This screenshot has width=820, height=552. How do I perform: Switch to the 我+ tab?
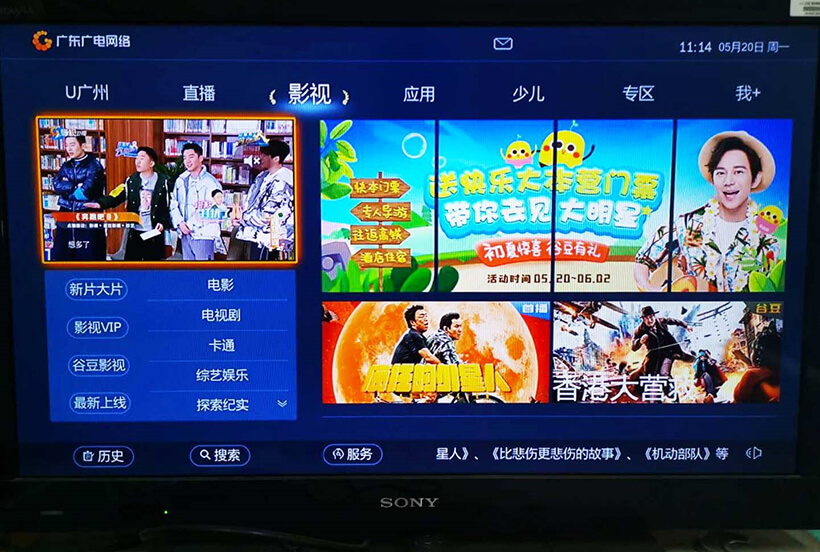[x=748, y=93]
